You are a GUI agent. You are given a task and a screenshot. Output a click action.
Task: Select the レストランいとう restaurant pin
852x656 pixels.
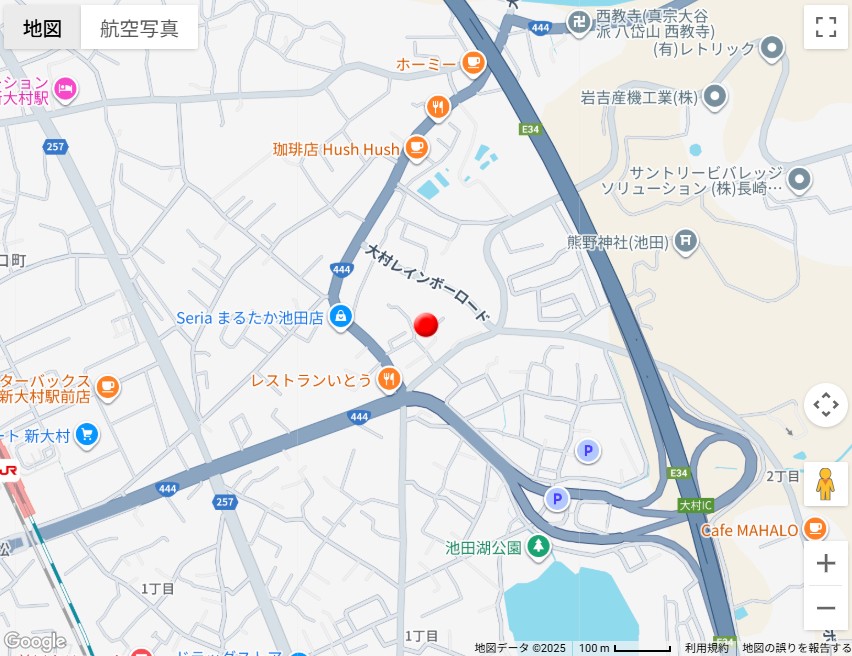point(390,379)
